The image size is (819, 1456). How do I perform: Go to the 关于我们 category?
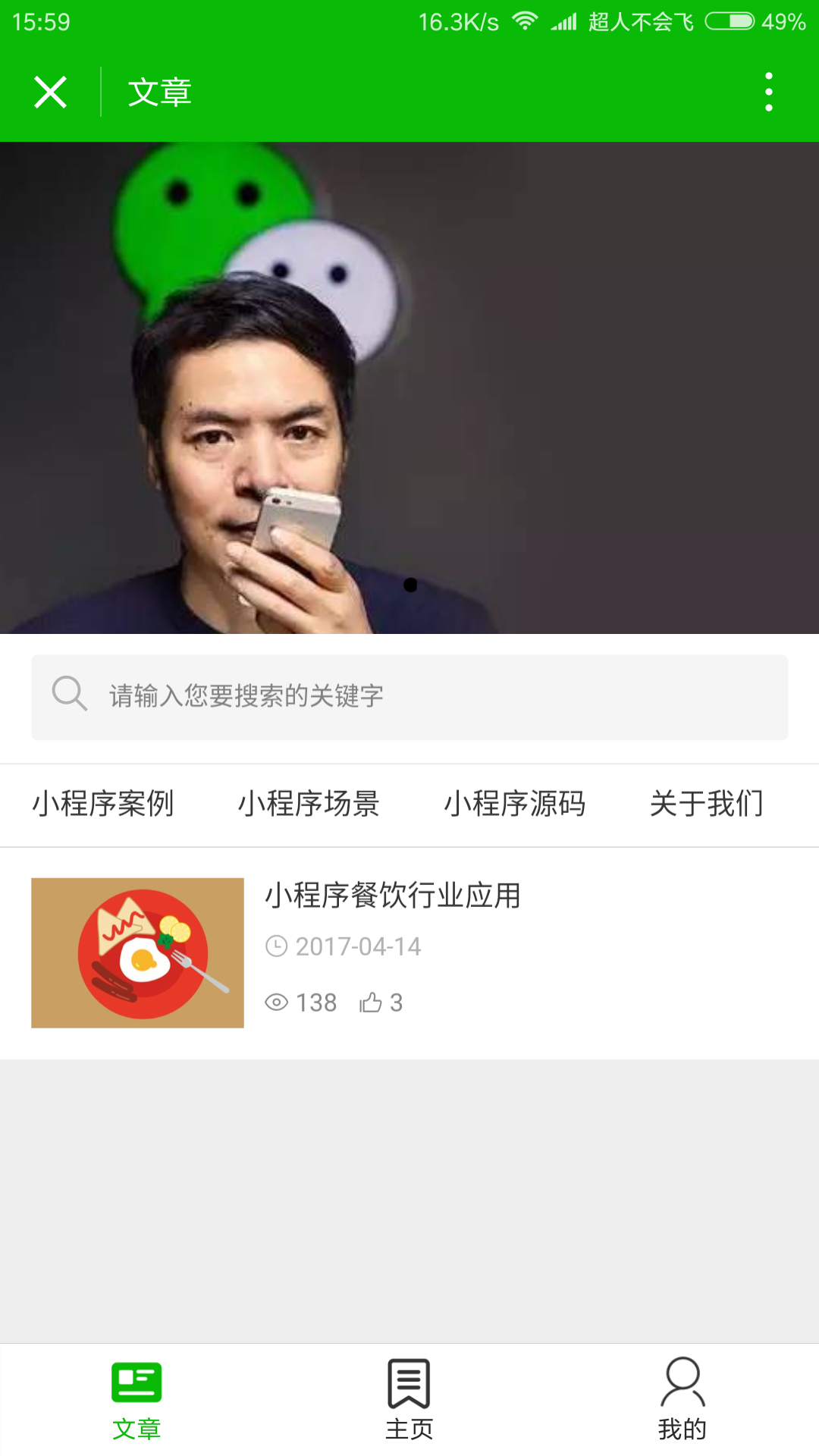[x=707, y=804]
